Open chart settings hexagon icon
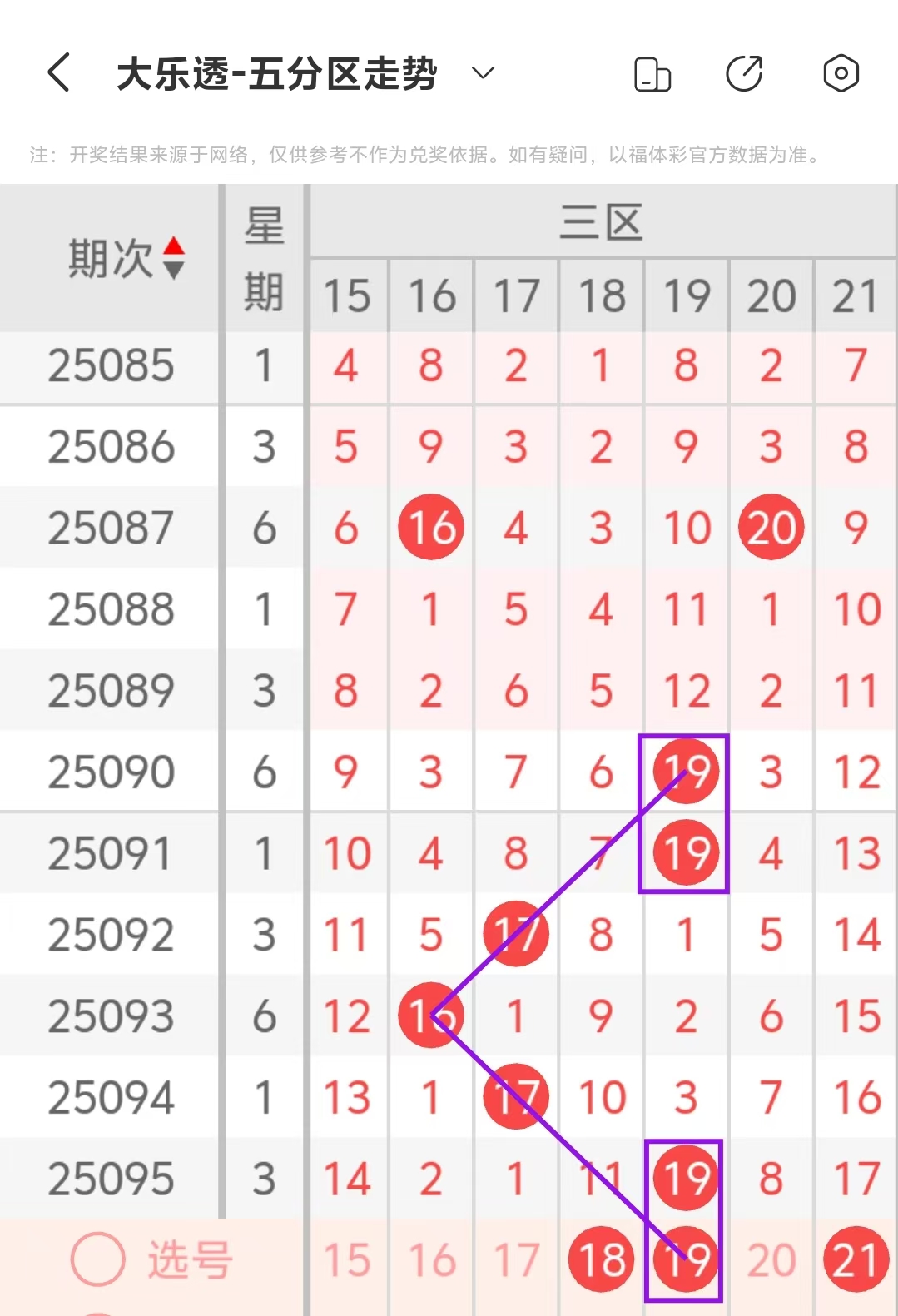Image resolution: width=898 pixels, height=1316 pixels. (841, 73)
